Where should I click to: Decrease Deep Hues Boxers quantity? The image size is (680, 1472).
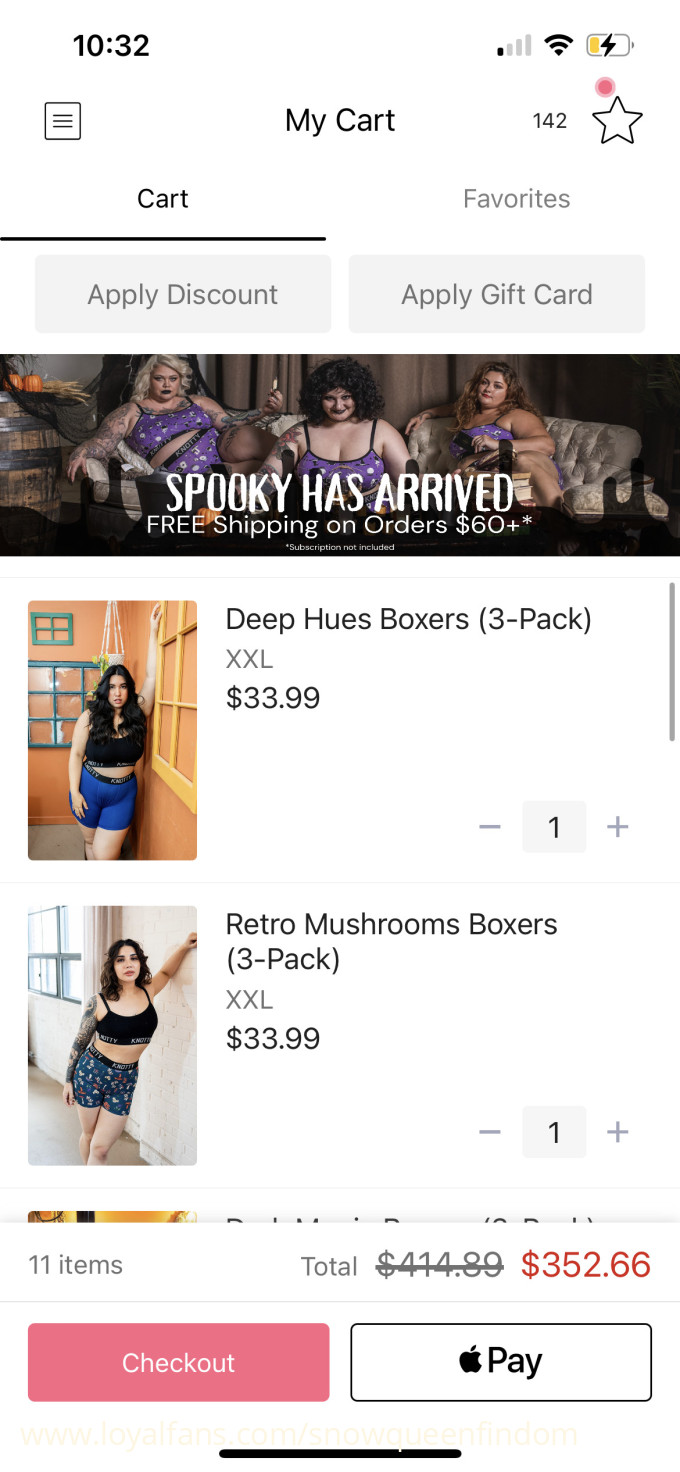point(489,827)
